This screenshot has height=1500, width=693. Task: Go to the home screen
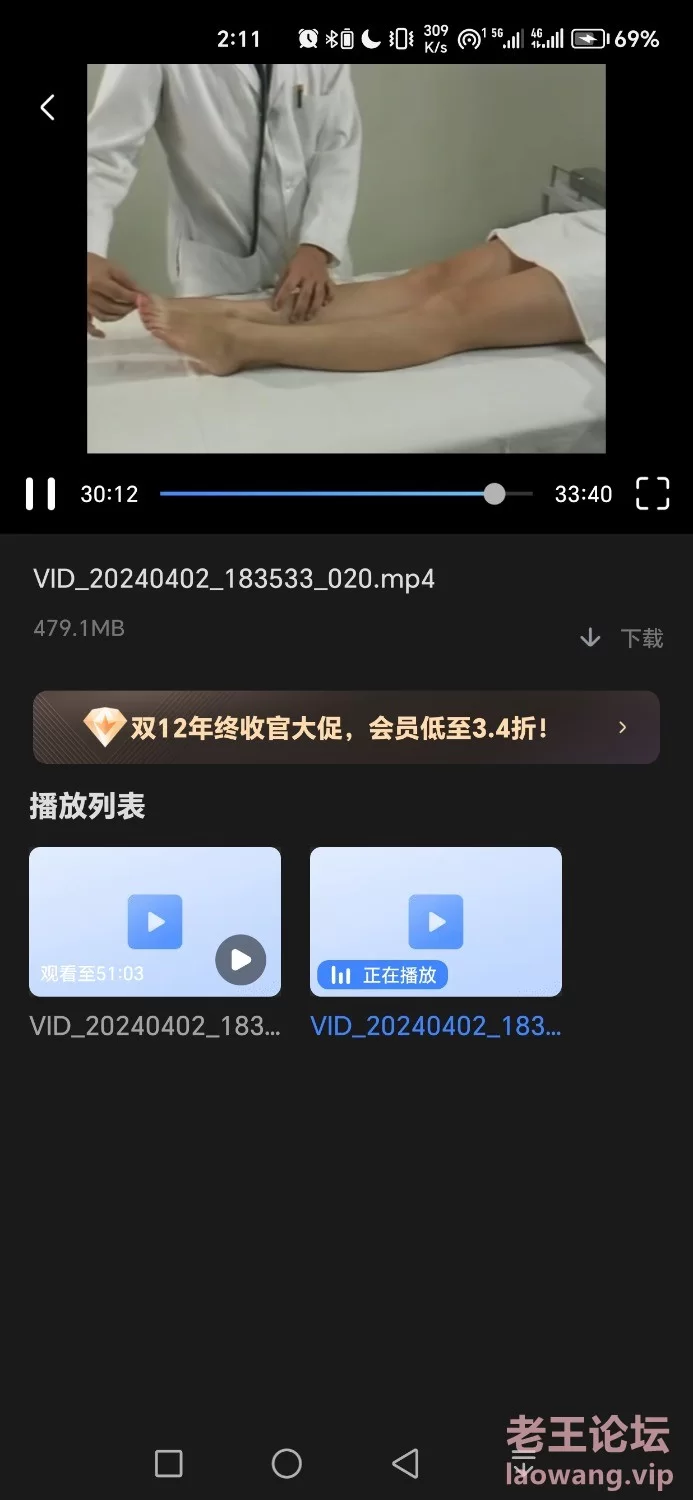click(x=287, y=1464)
